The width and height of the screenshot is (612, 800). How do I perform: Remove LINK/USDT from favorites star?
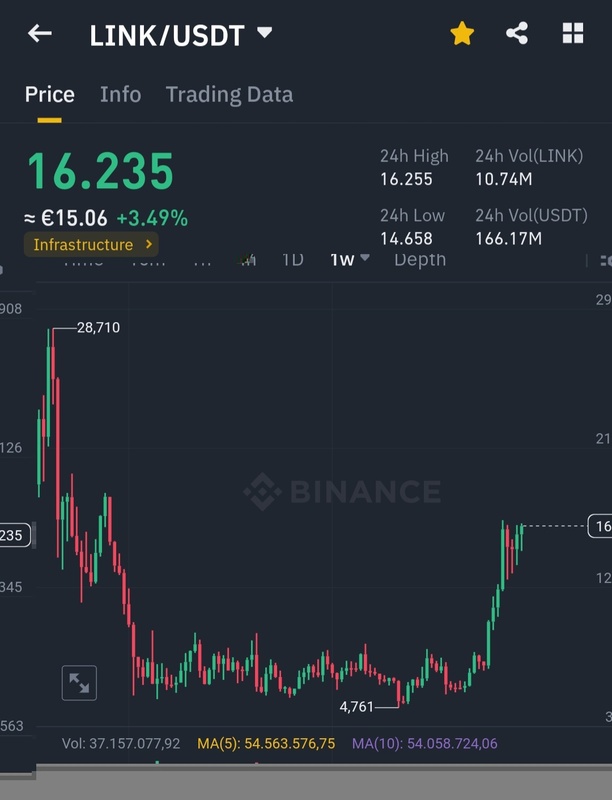461,34
